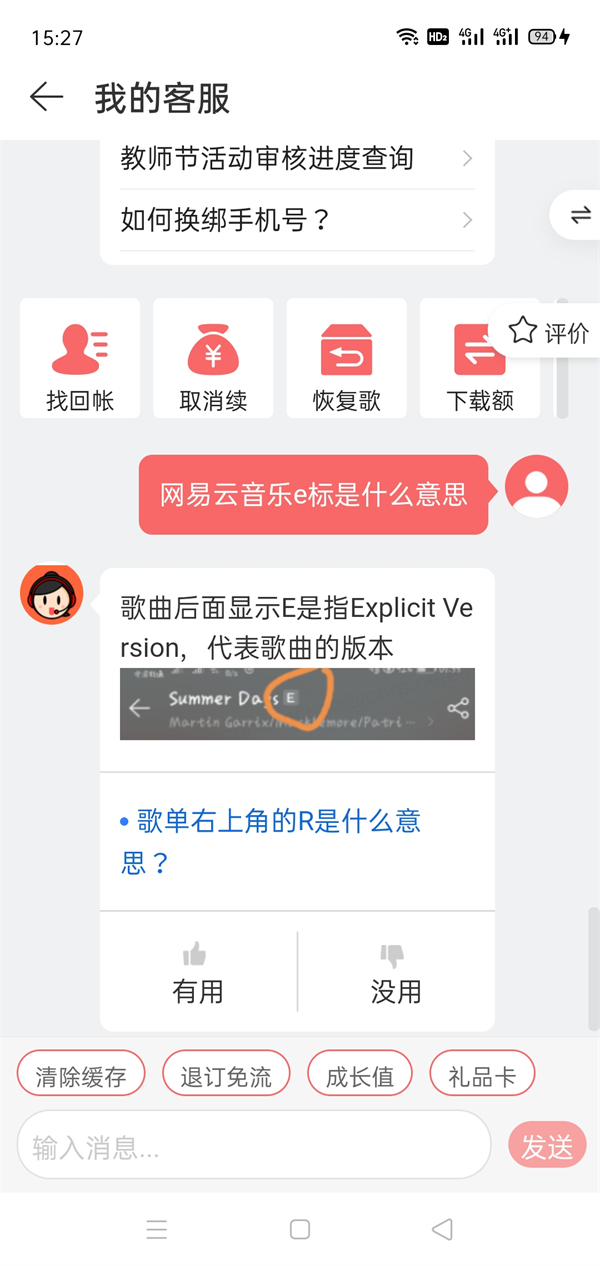600x1266 pixels.
Task: Tap the 退订免流 chip
Action: click(226, 1076)
